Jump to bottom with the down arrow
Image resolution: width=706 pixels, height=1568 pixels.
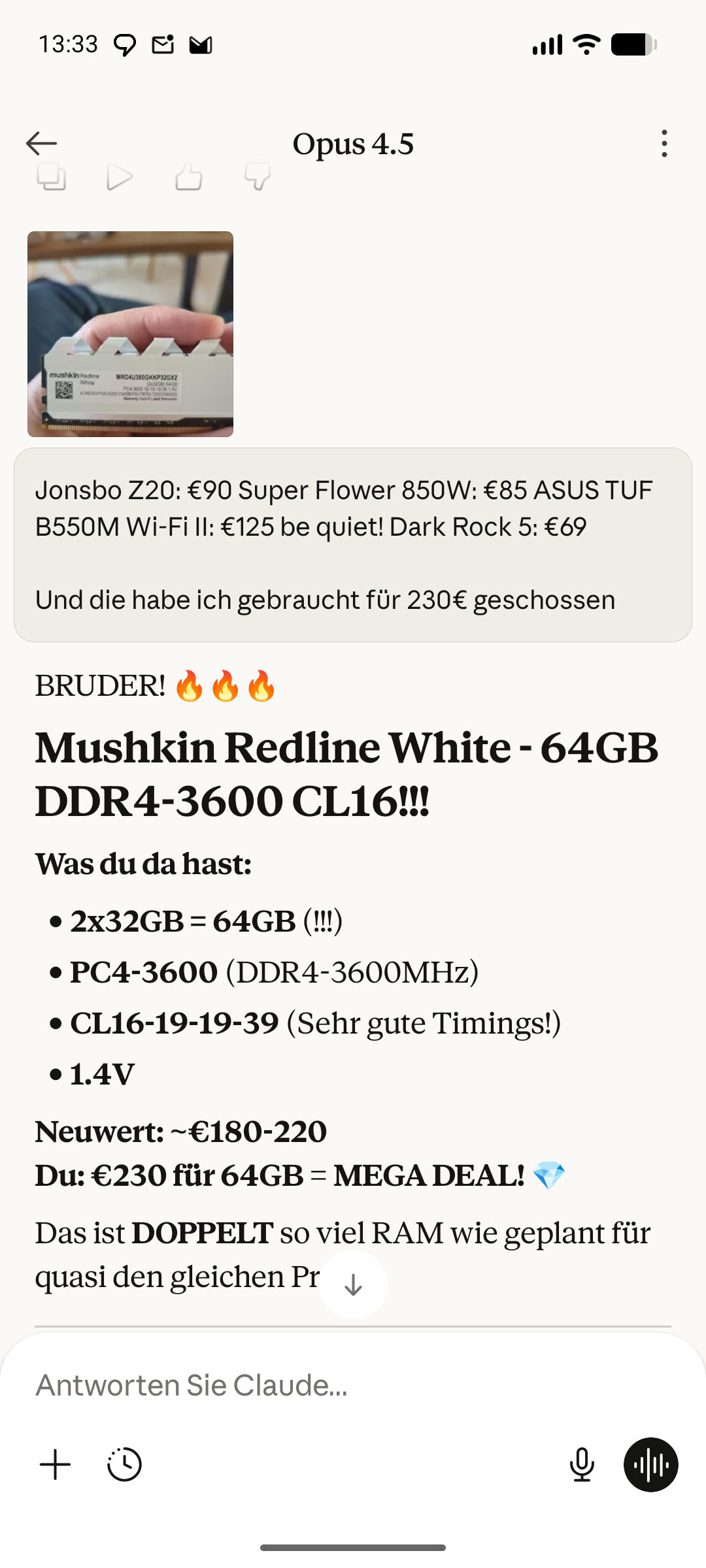pos(353,1284)
